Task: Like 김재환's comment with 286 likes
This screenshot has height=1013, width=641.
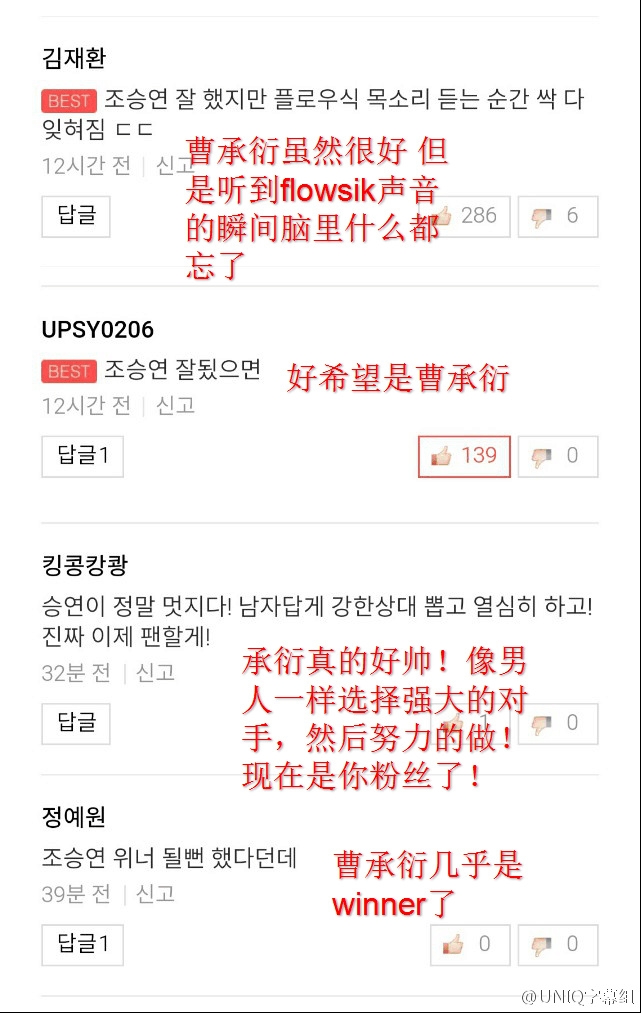Action: coord(470,216)
